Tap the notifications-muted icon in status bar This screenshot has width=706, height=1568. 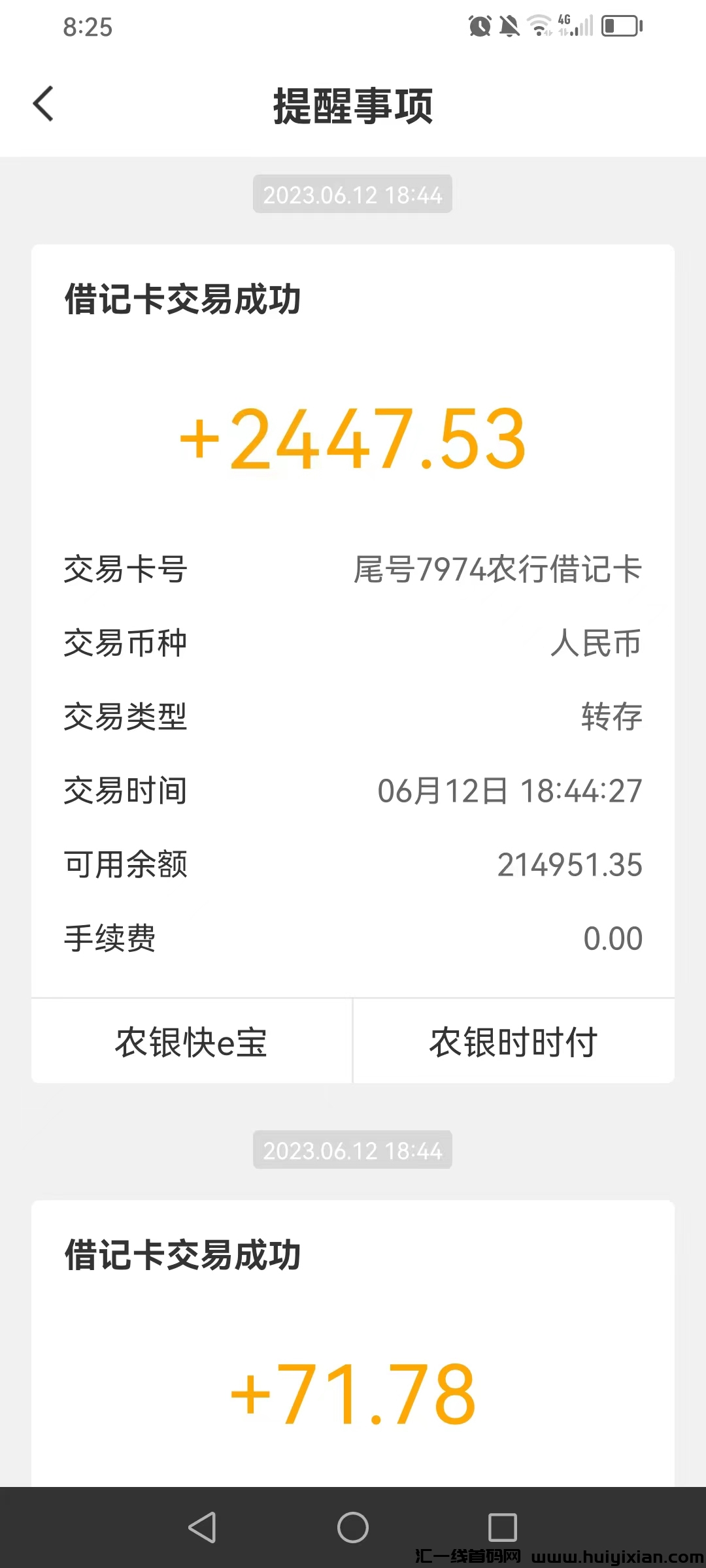click(x=508, y=25)
